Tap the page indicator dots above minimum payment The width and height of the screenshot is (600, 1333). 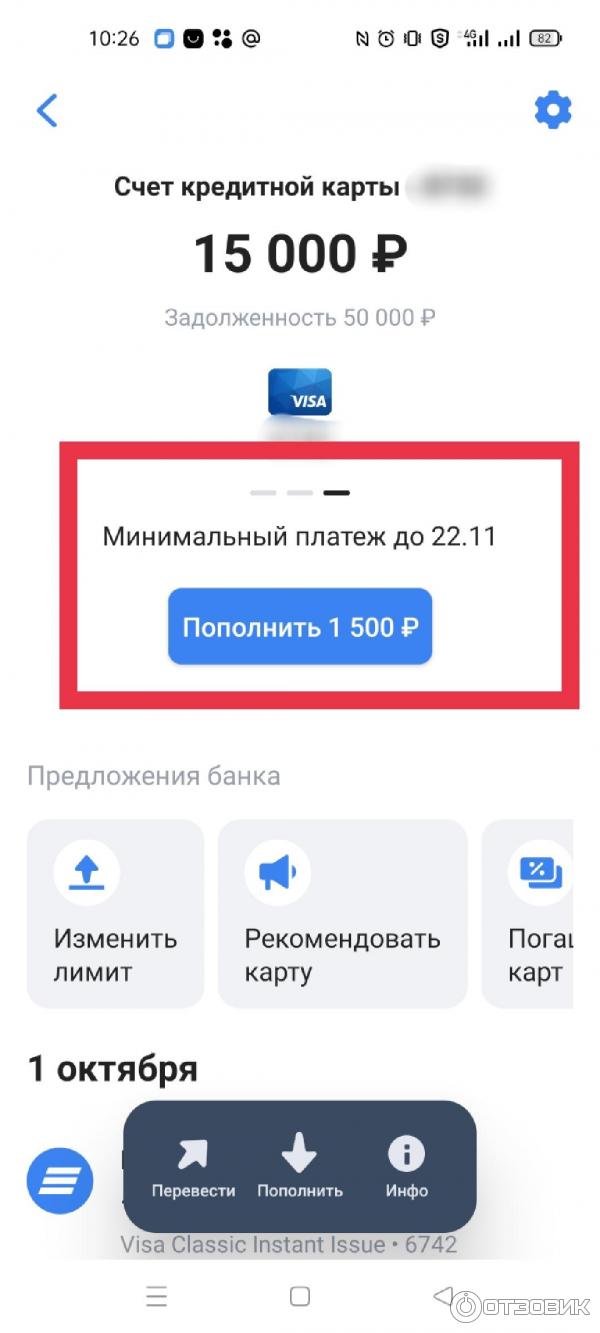click(x=299, y=493)
